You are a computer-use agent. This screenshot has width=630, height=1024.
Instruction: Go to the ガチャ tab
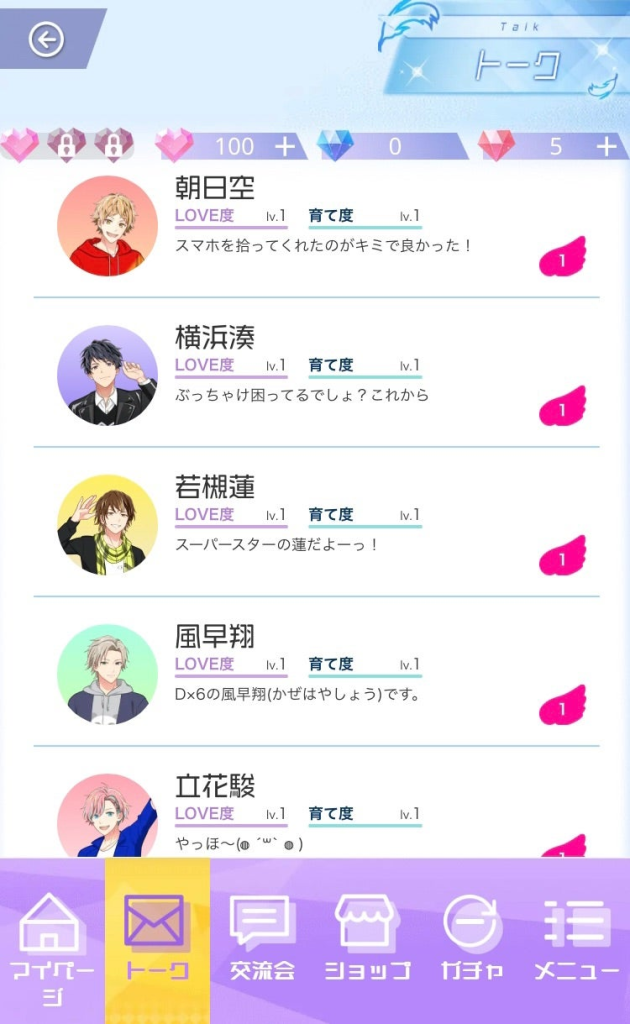coord(472,941)
